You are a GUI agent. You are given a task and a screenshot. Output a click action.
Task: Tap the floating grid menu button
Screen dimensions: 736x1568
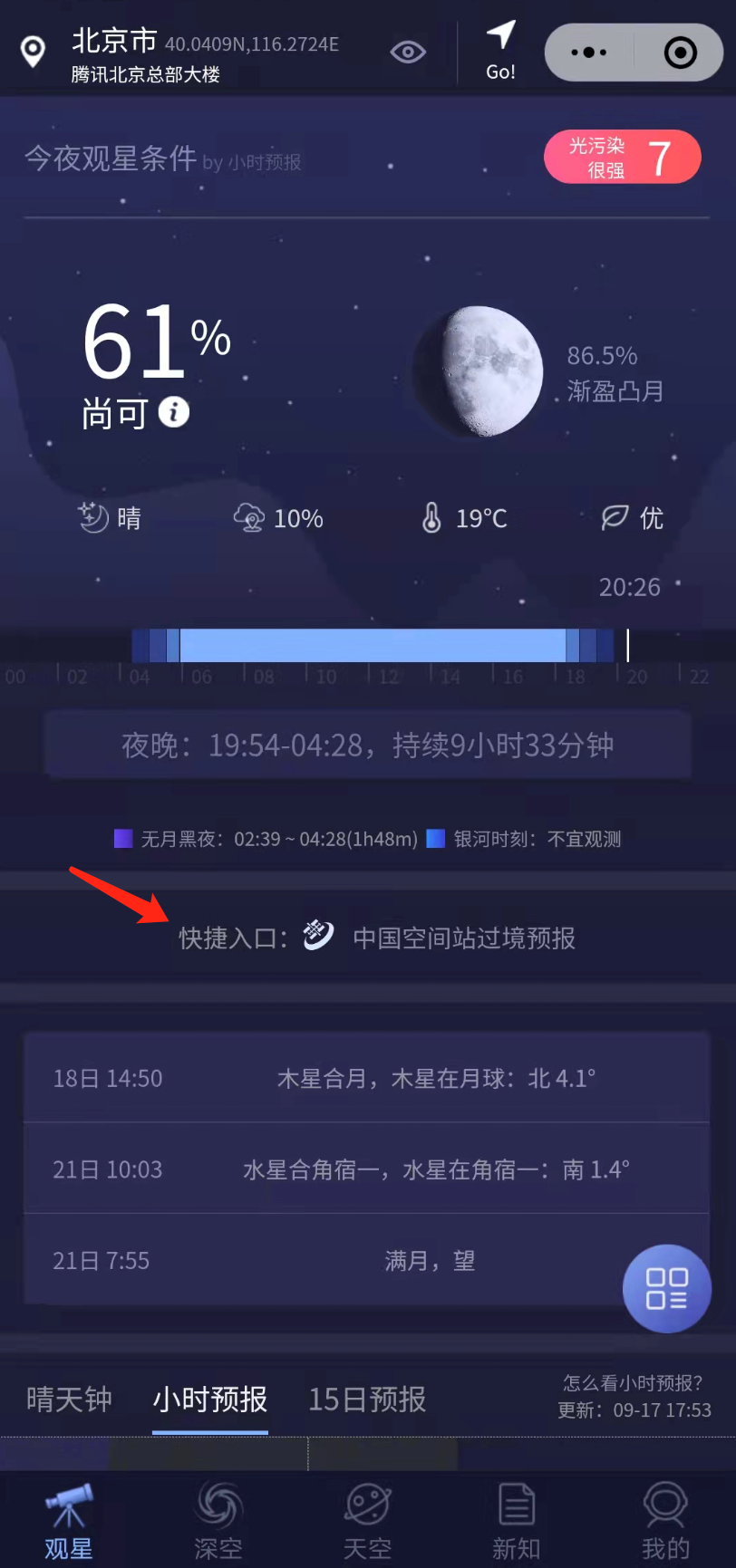tap(666, 1288)
